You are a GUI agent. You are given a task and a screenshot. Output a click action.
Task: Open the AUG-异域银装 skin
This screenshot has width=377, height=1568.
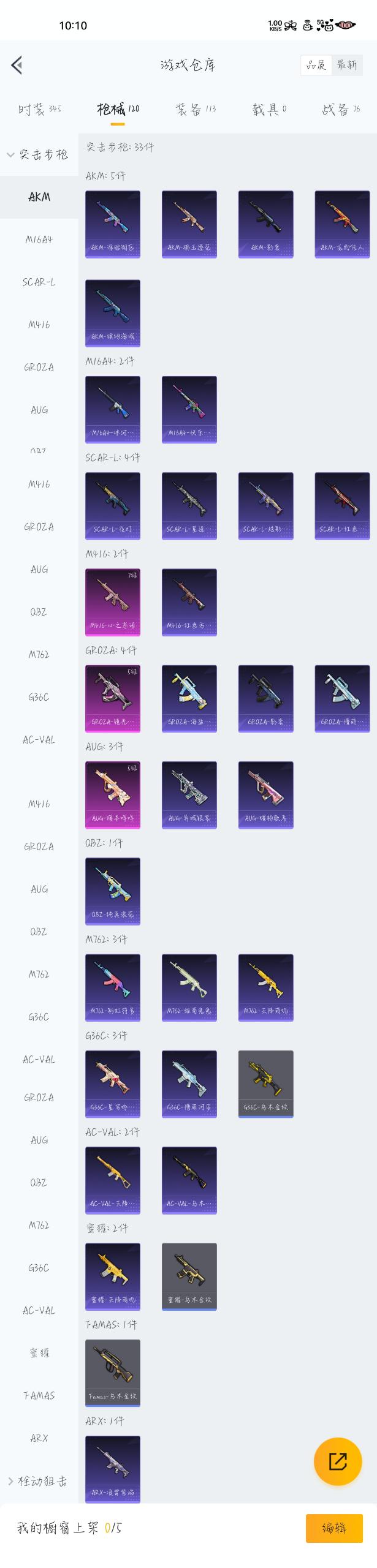pos(189,795)
